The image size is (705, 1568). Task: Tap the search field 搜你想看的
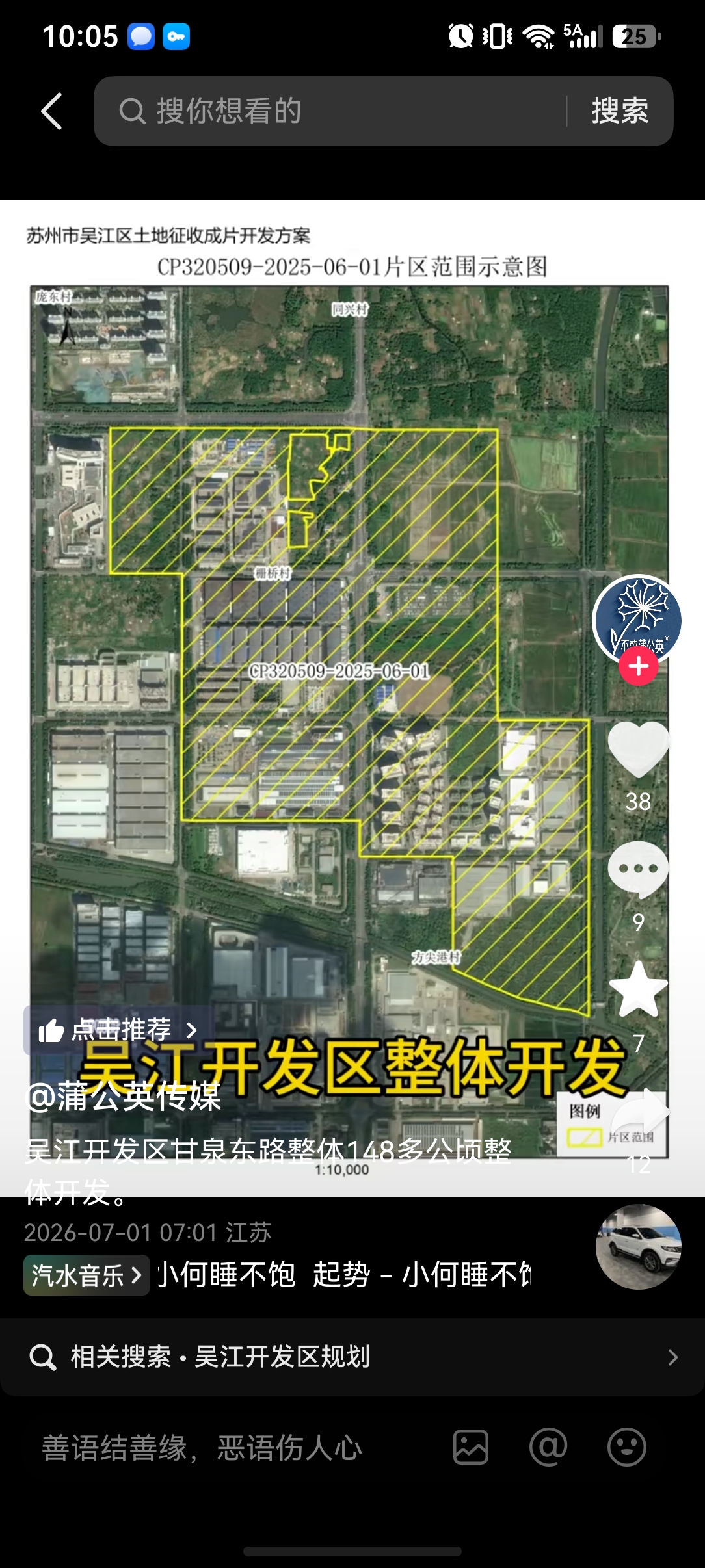point(330,111)
